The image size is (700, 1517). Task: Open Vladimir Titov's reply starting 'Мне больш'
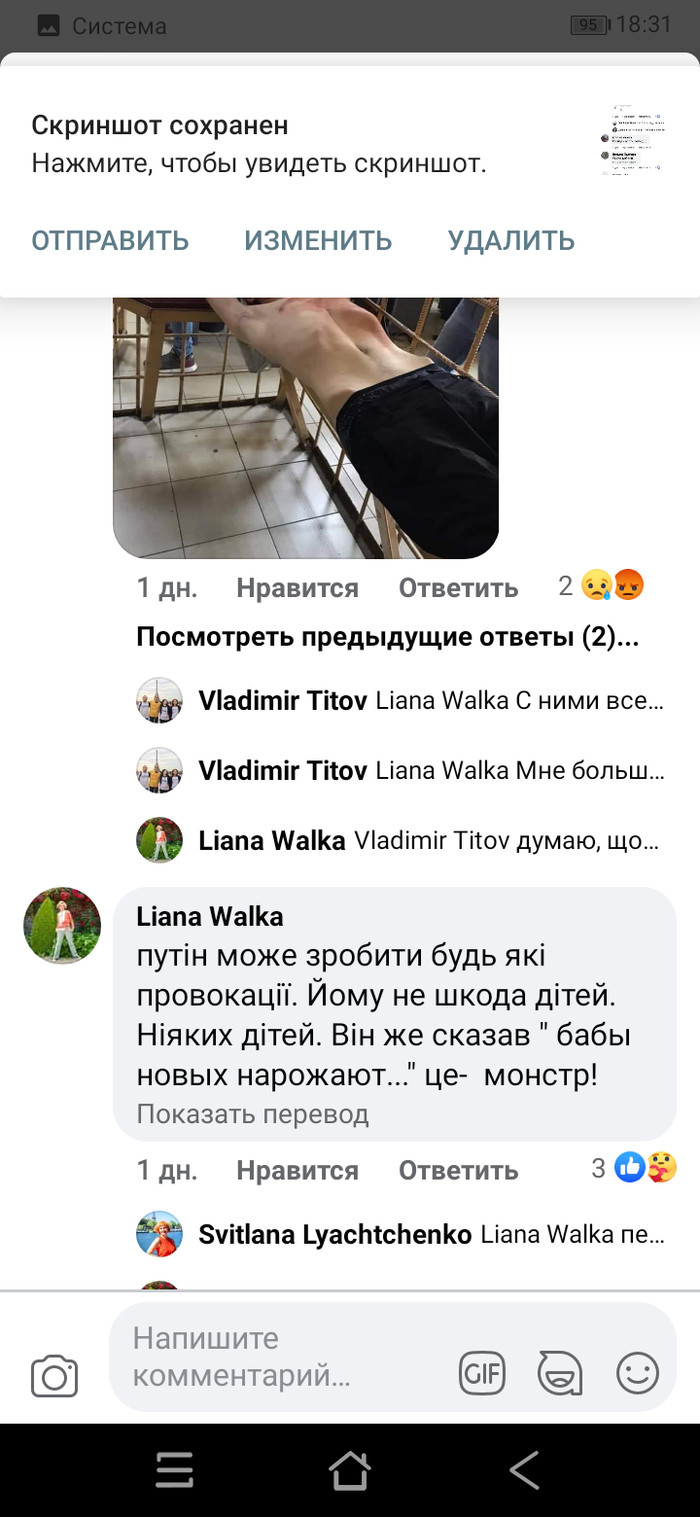[x=430, y=771]
